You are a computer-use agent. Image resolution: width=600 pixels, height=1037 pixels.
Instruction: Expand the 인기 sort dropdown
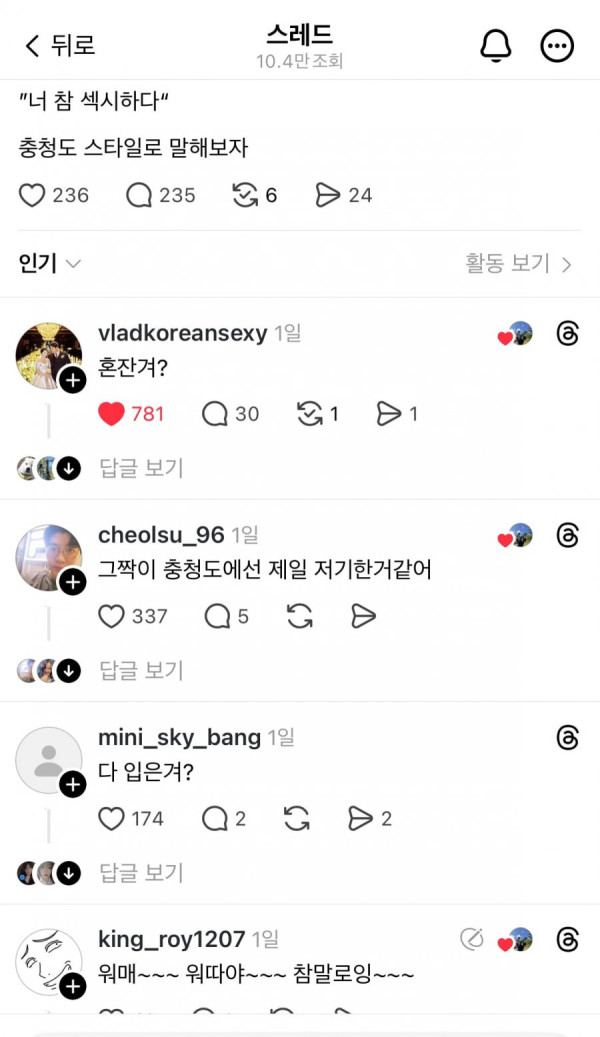(x=50, y=264)
